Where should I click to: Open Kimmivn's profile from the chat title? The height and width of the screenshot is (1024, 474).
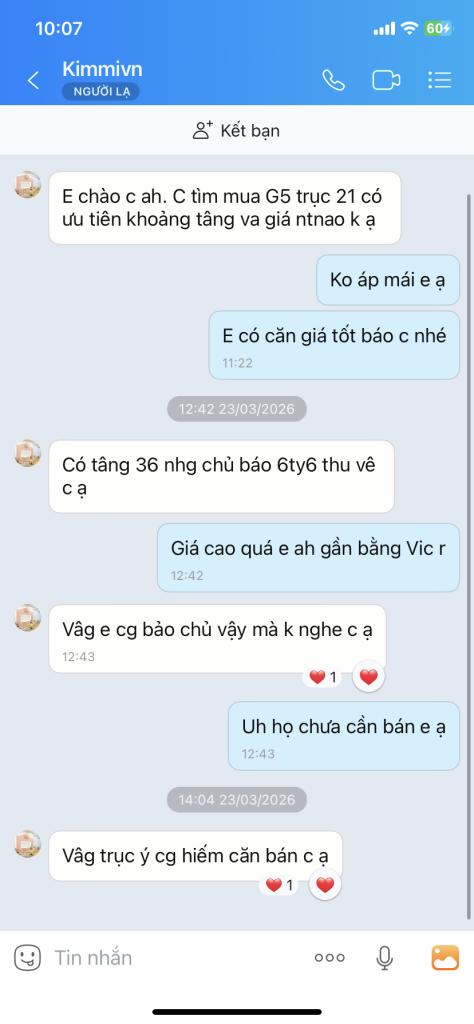pos(102,69)
